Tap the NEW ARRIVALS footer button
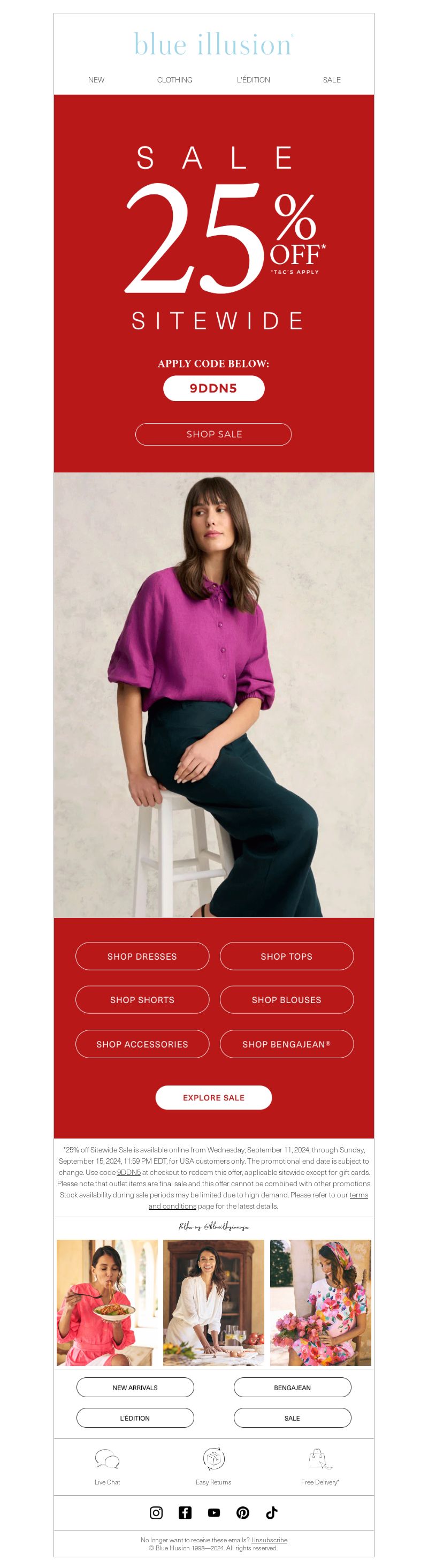The height and width of the screenshot is (1568, 428). coord(135,1387)
